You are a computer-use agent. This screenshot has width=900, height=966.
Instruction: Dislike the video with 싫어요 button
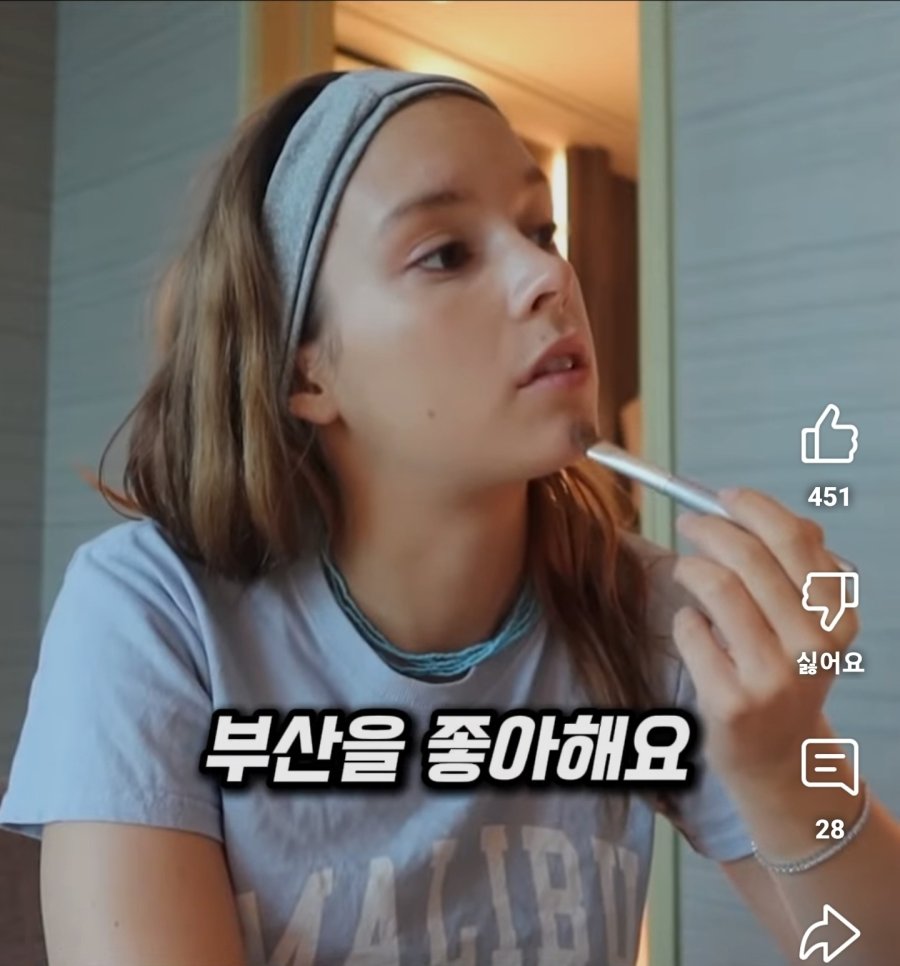(x=829, y=602)
